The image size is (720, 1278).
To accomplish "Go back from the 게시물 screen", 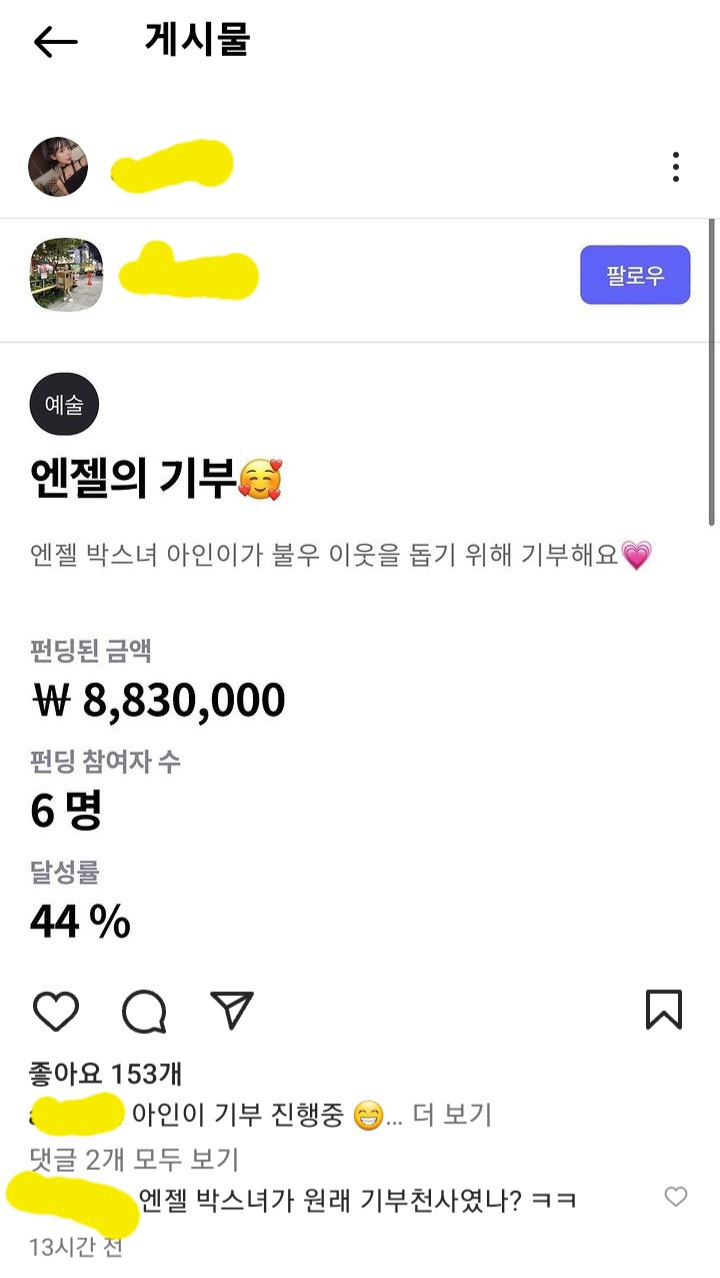I will coord(55,41).
